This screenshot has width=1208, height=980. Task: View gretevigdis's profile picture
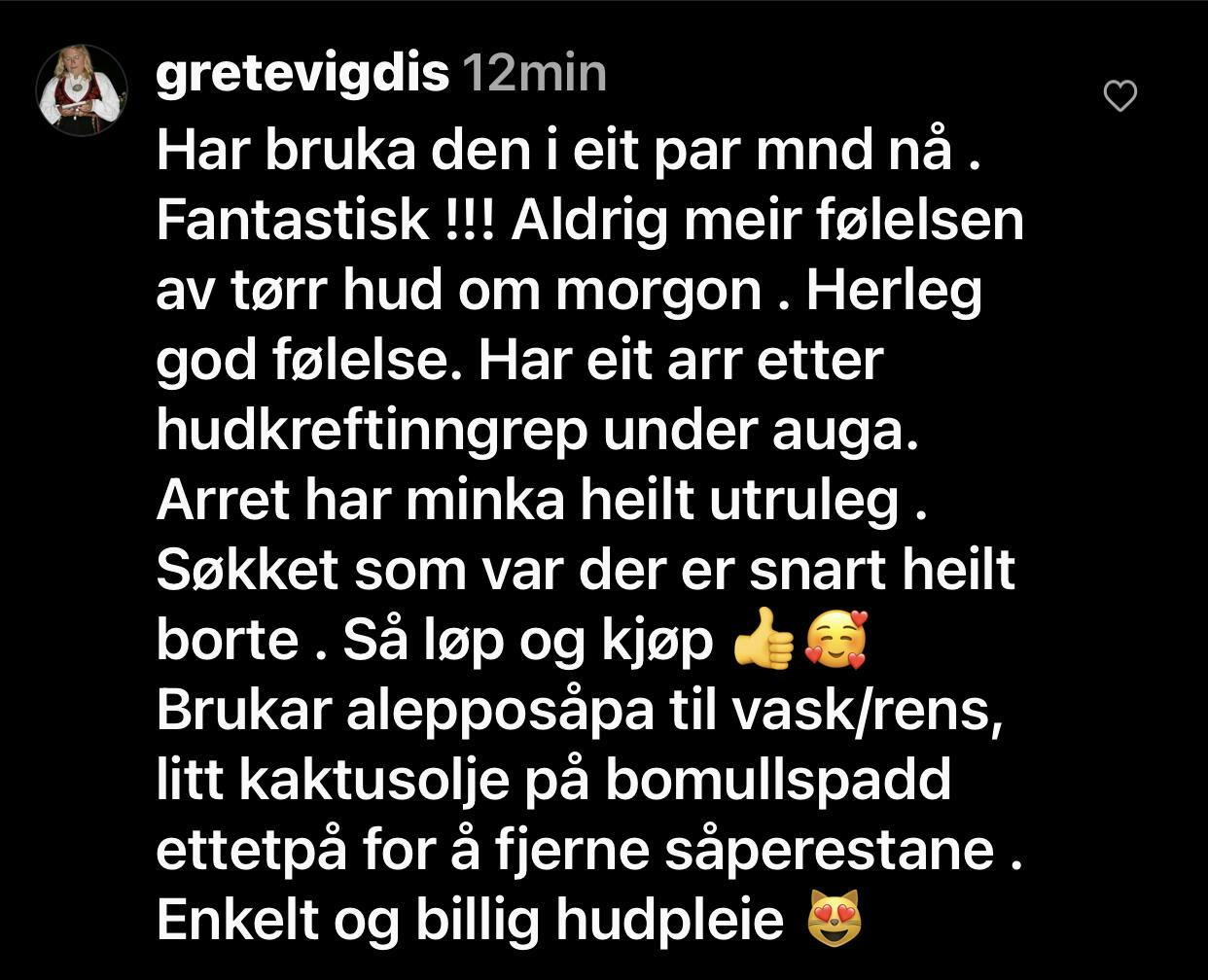coord(82,90)
